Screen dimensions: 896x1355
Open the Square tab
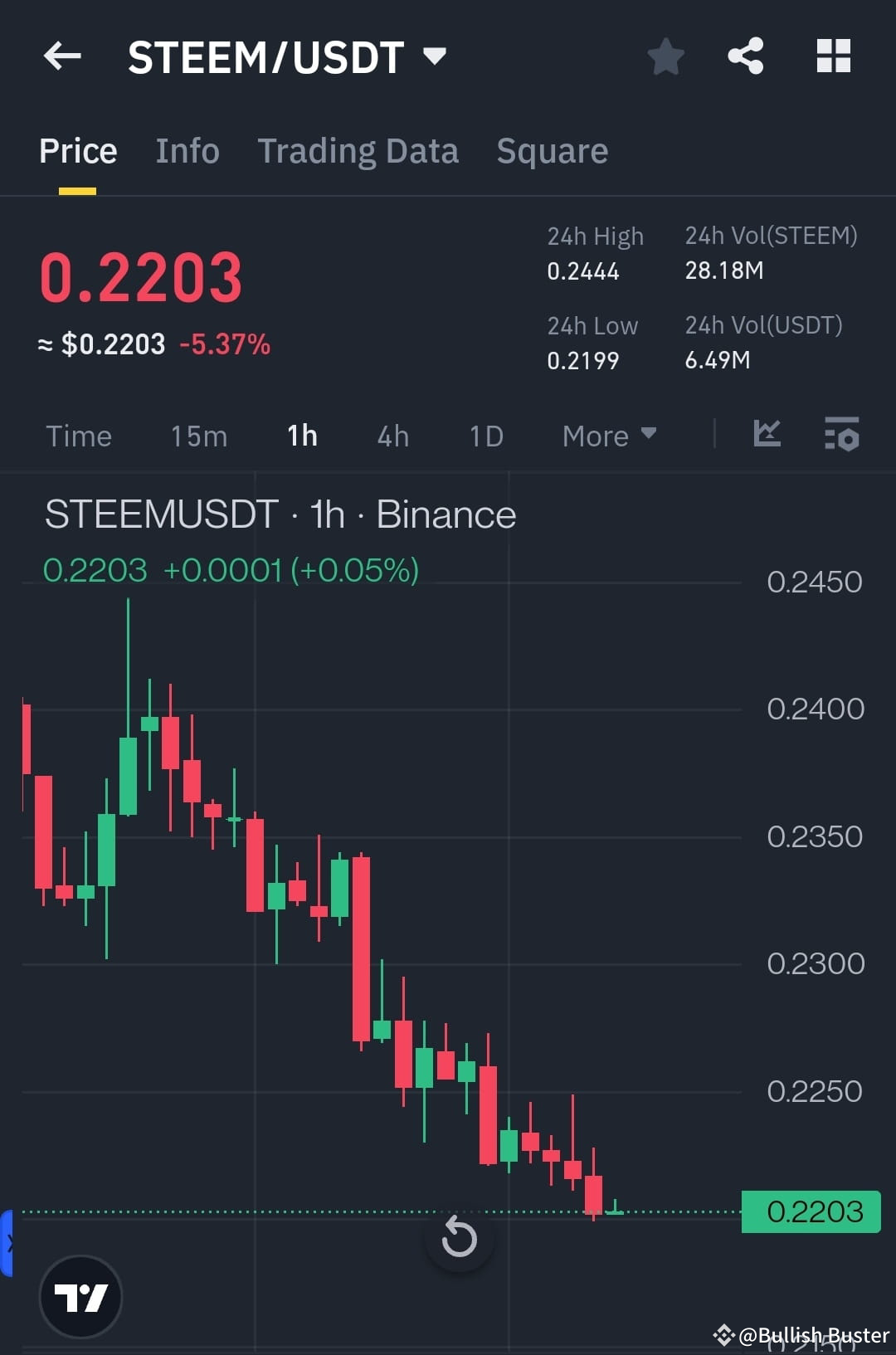552,150
